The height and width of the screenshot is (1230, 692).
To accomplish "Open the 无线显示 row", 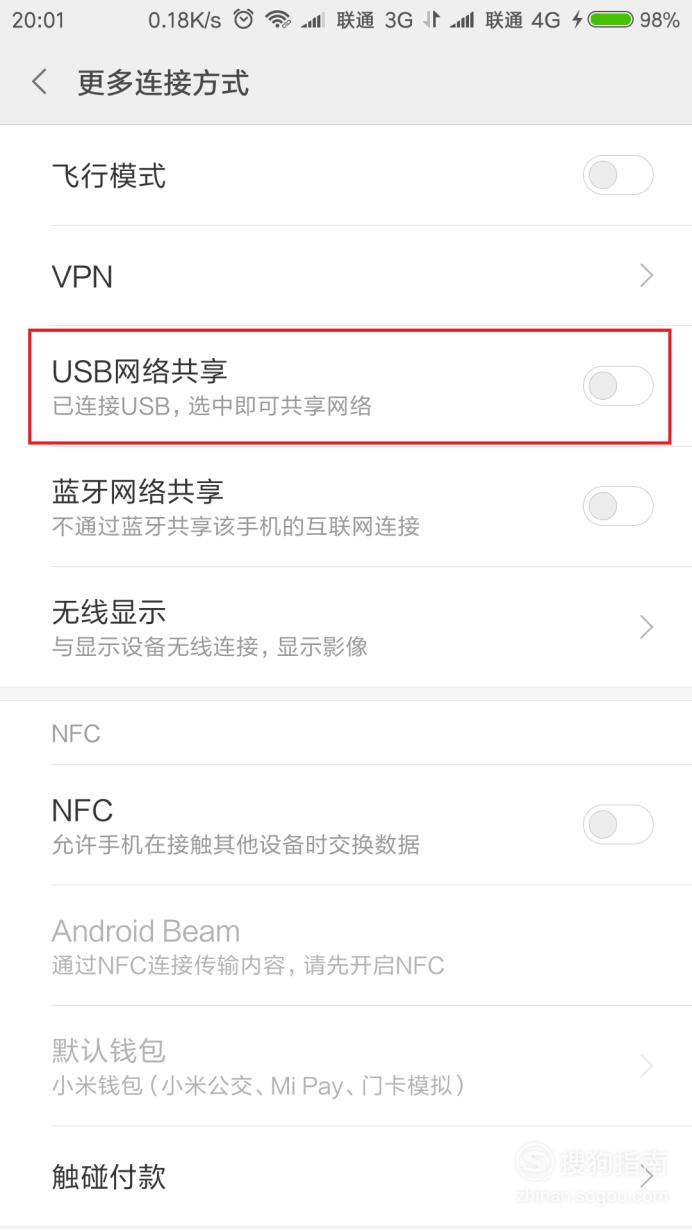I will (346, 627).
